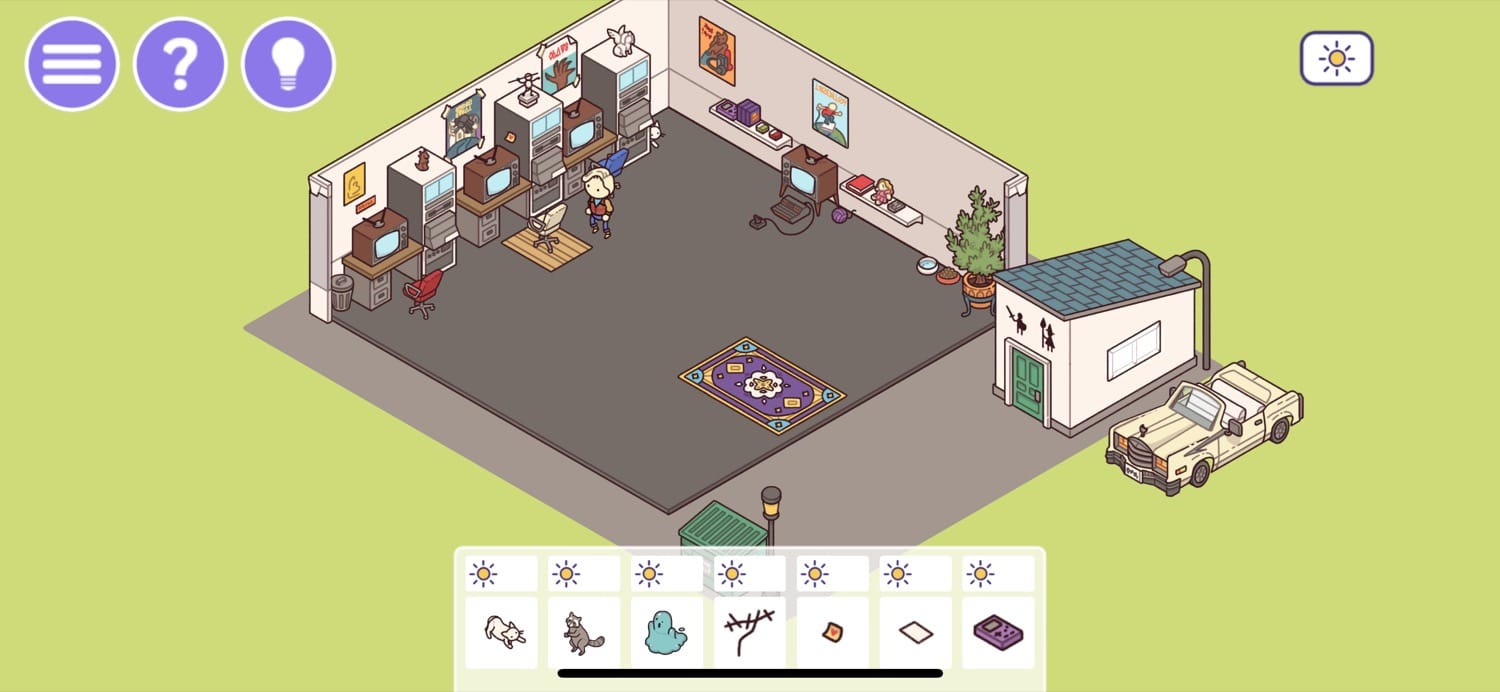This screenshot has height=692, width=1500.
Task: Select the heart sticky note item
Action: pos(833,633)
